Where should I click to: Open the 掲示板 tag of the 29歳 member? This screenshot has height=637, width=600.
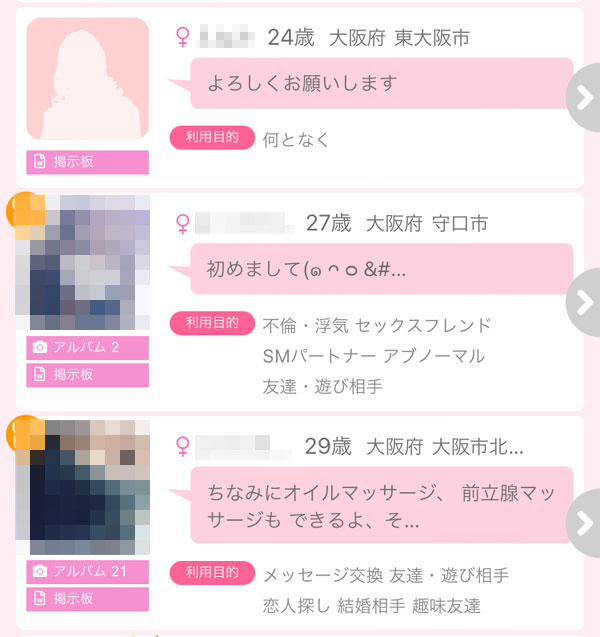tap(87, 598)
